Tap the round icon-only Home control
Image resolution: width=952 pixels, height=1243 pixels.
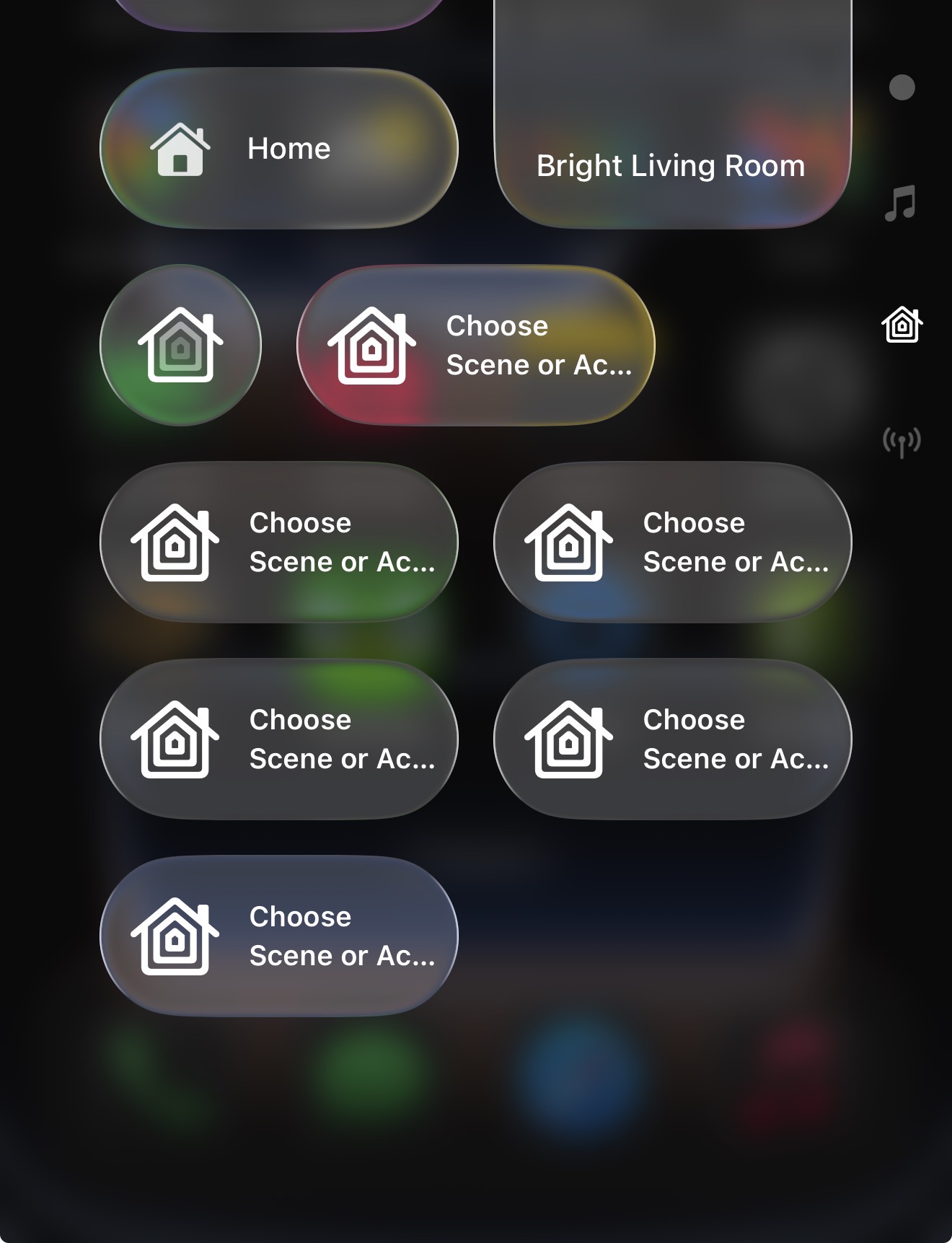pos(180,345)
